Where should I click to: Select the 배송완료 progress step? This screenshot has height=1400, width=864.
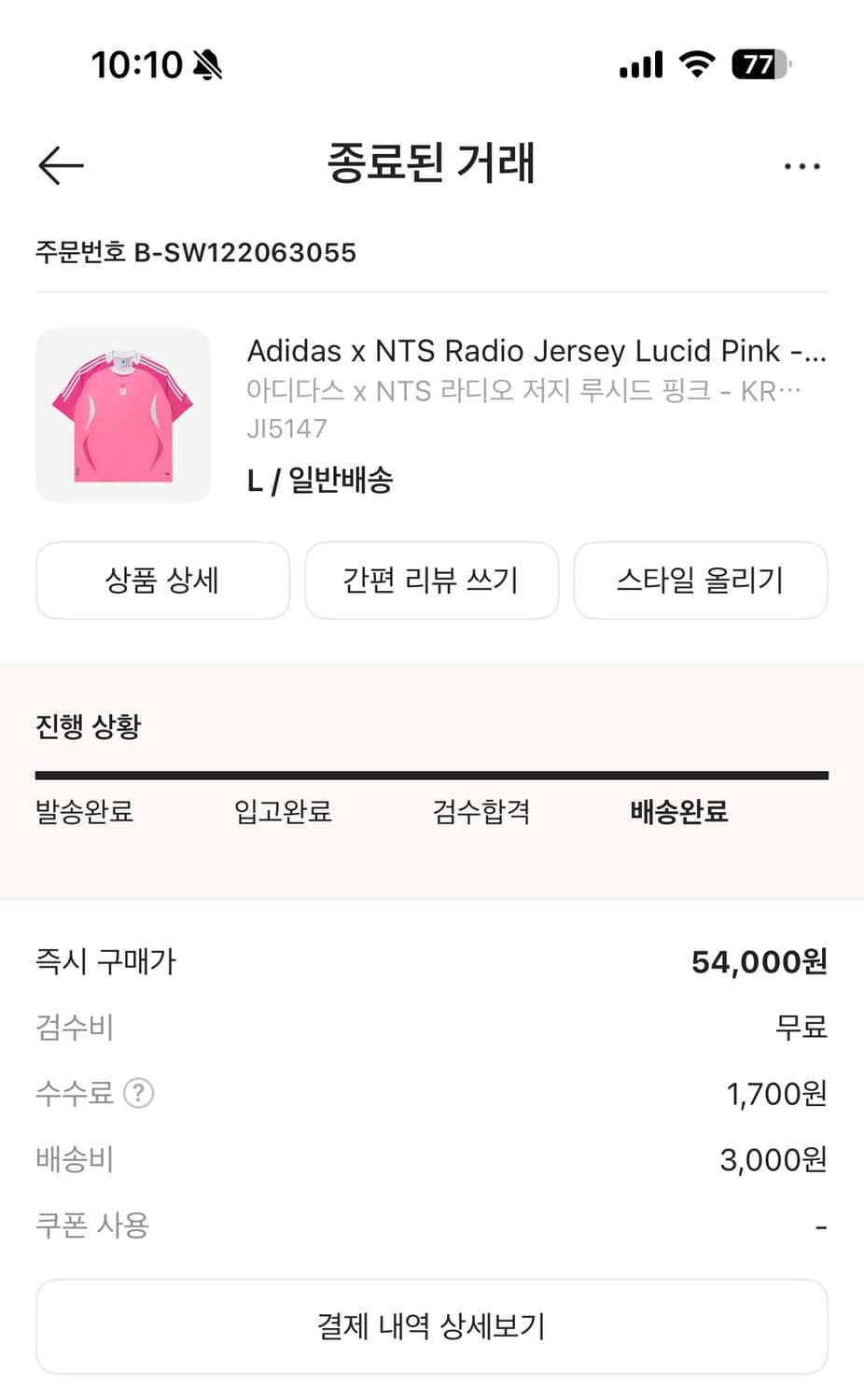pos(678,813)
